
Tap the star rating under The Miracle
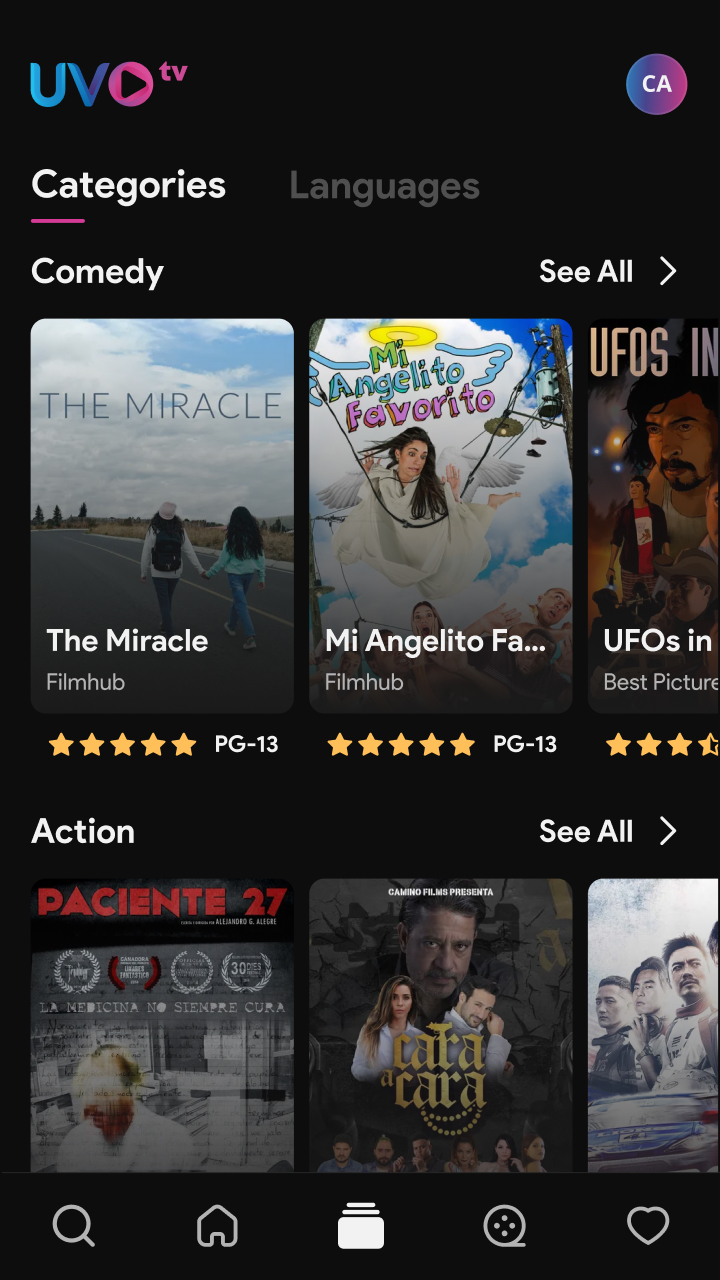122,744
